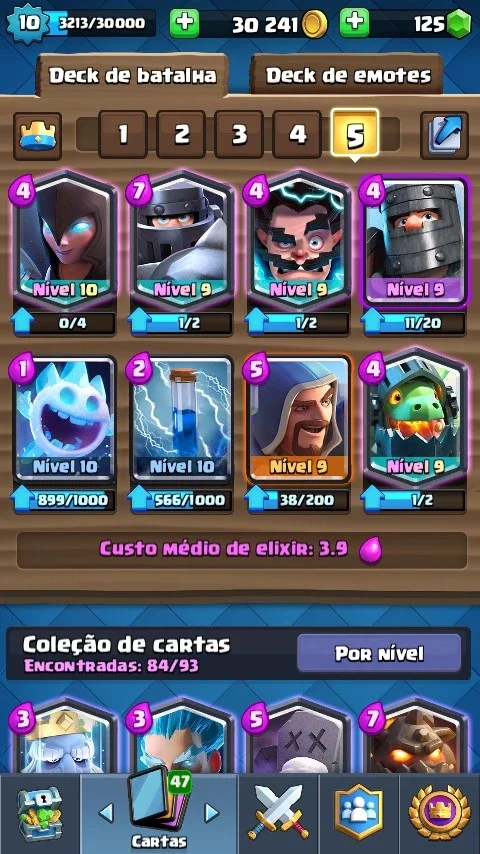Open the Zap spell card
The height and width of the screenshot is (854, 480).
click(x=181, y=419)
